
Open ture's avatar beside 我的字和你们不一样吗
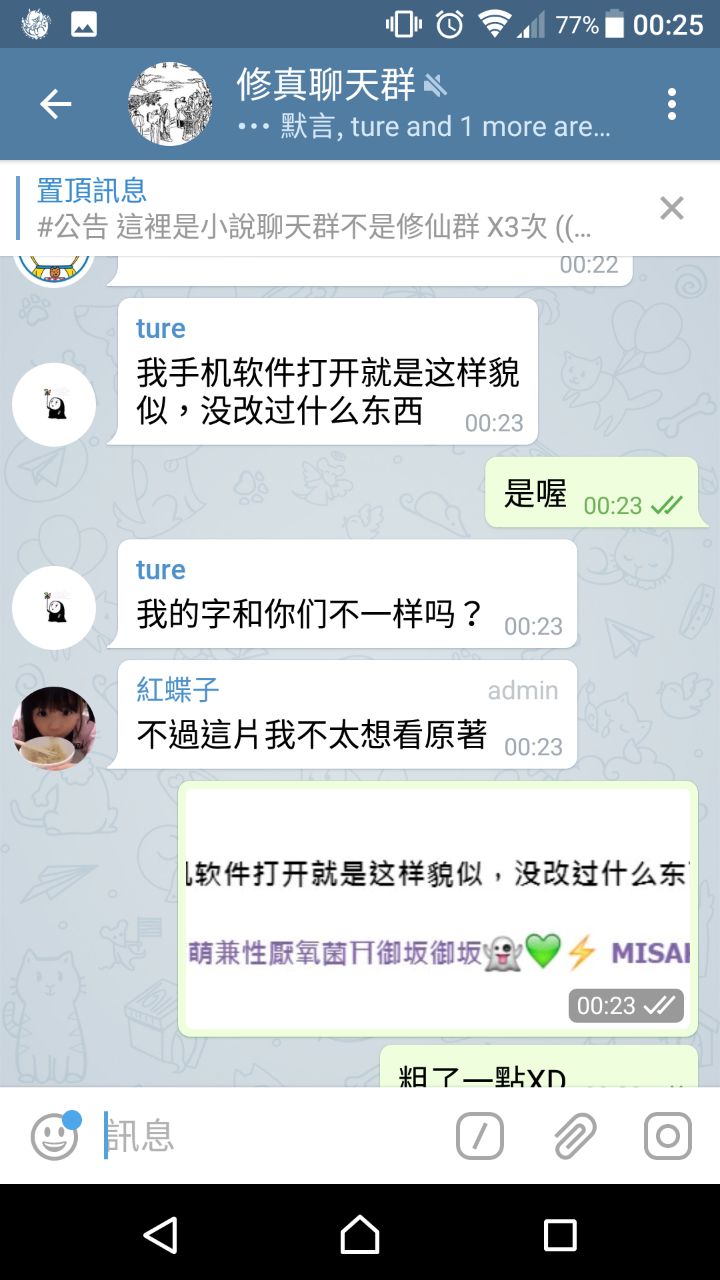click(54, 607)
